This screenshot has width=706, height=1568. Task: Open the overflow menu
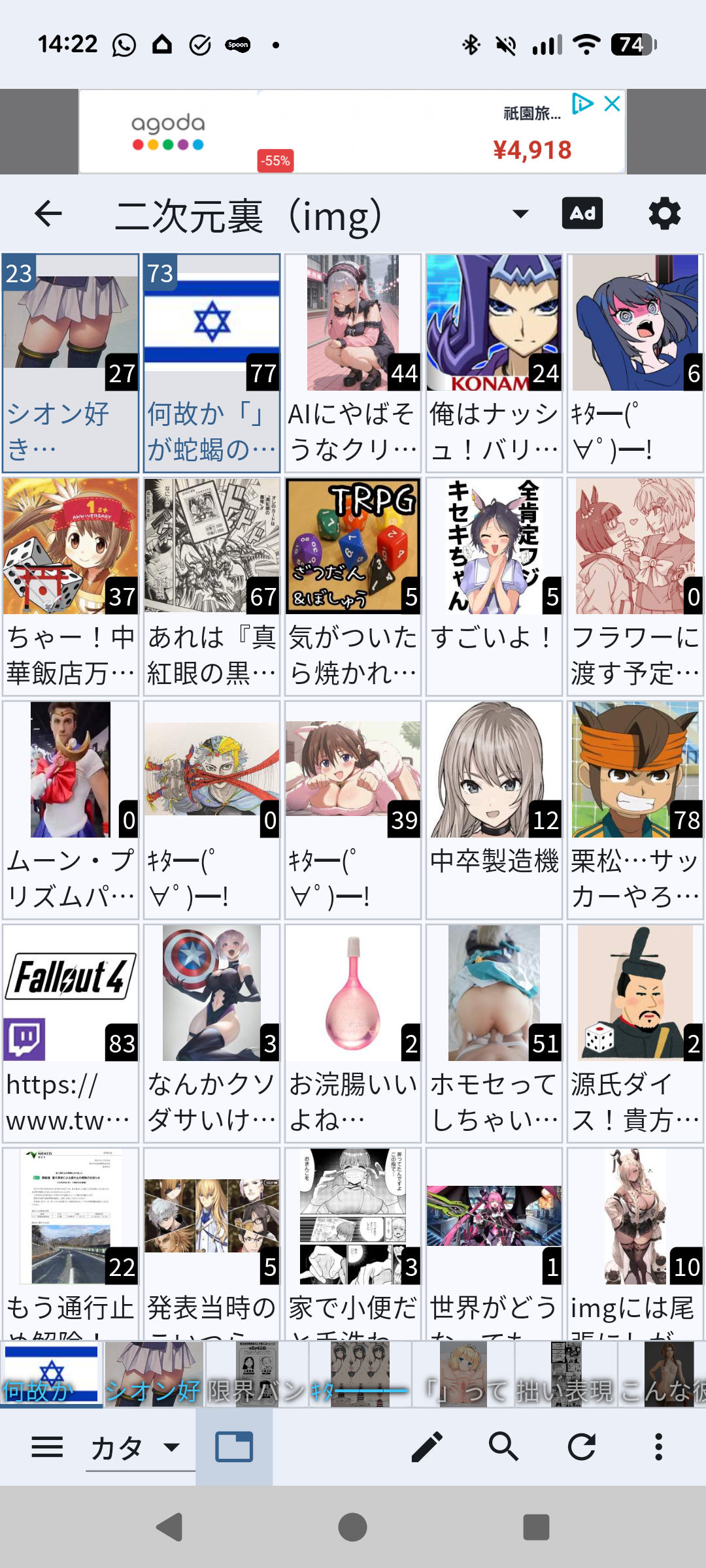pos(659,1447)
